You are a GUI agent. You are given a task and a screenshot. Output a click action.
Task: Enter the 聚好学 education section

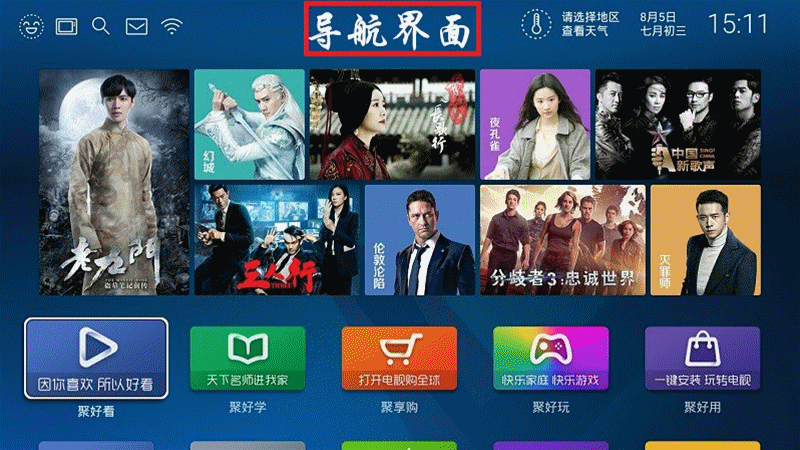point(245,359)
